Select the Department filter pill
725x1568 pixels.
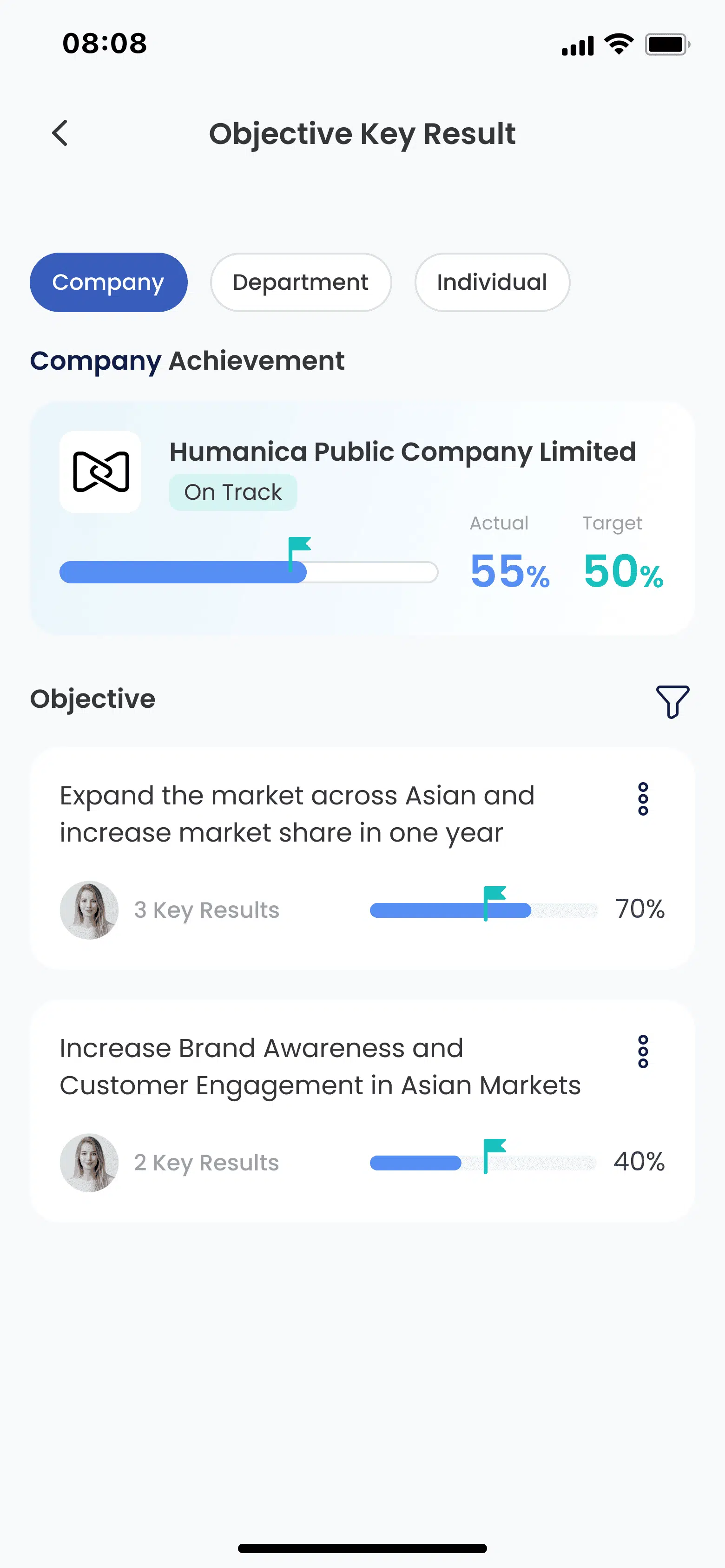point(300,282)
